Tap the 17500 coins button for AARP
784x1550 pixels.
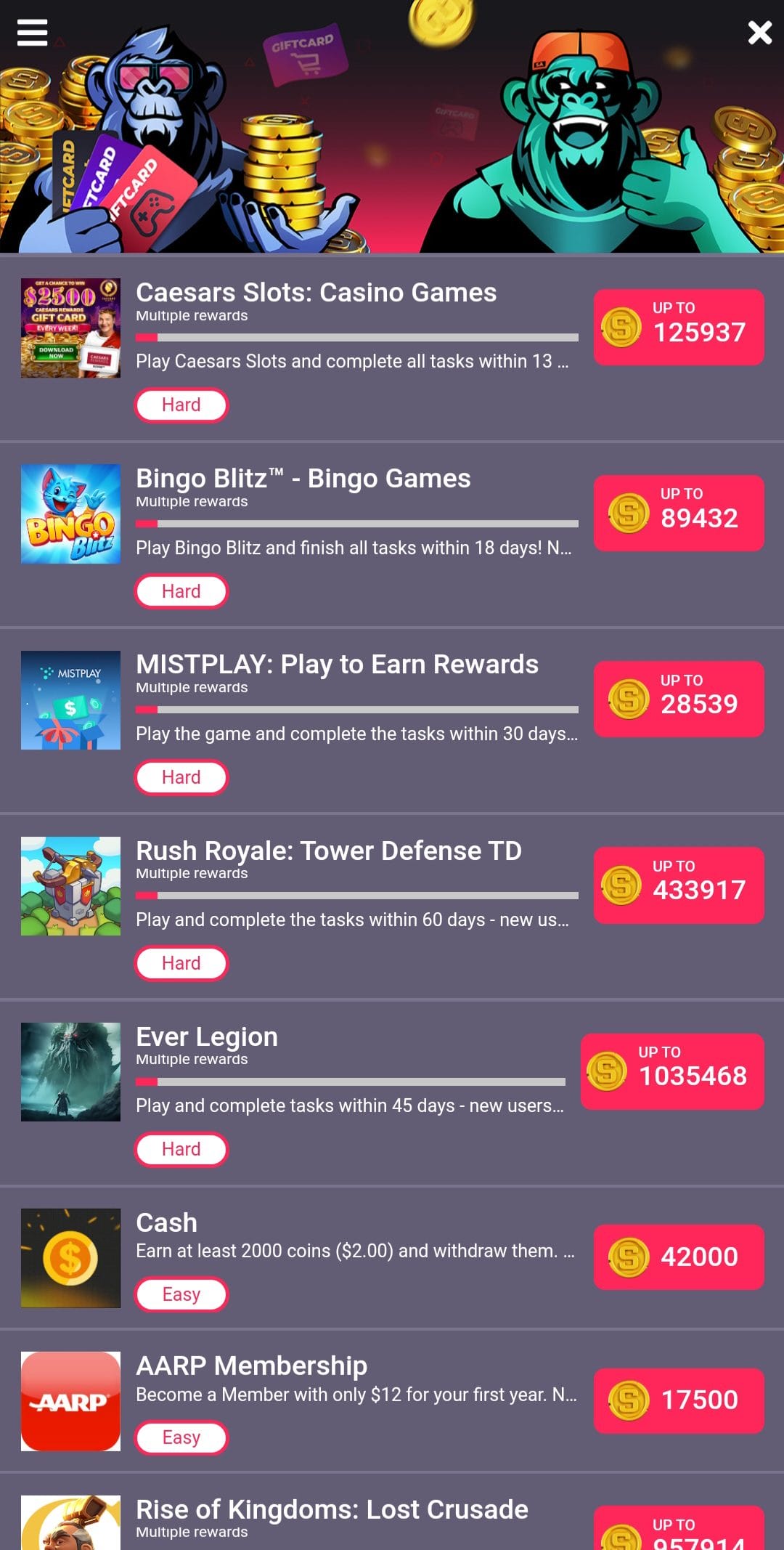point(679,1400)
